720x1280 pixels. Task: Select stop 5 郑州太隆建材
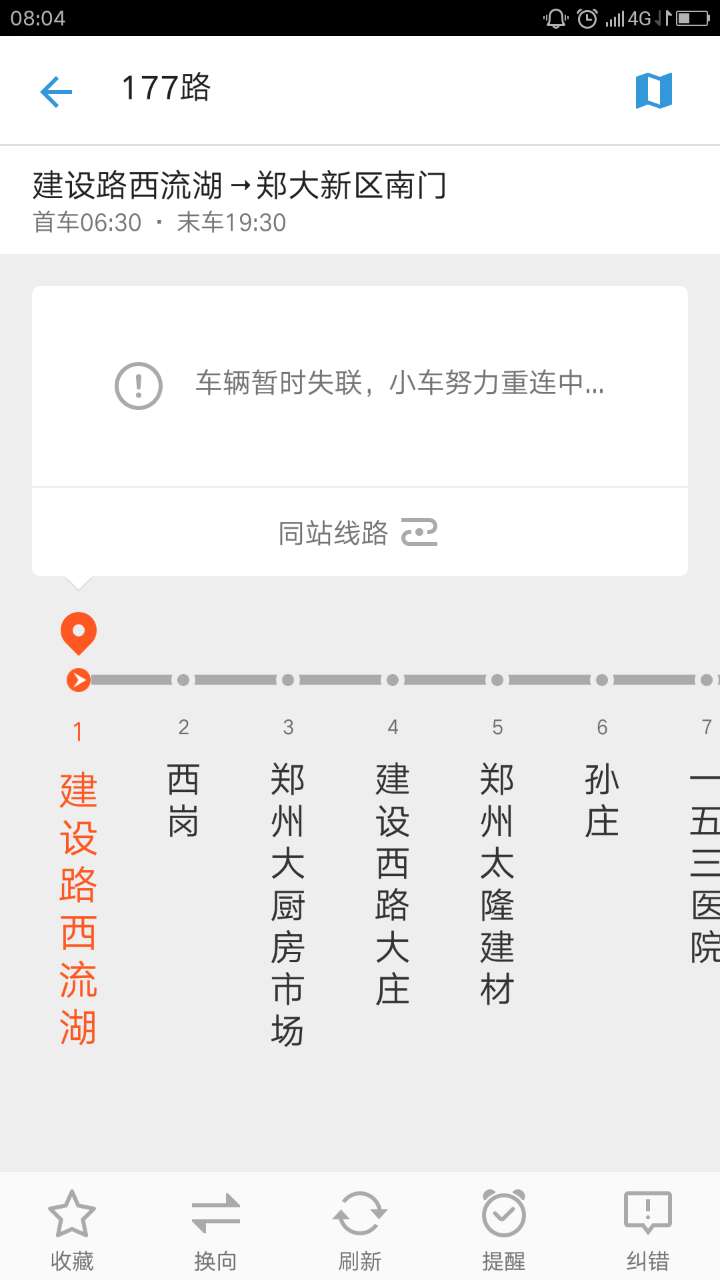(x=497, y=862)
